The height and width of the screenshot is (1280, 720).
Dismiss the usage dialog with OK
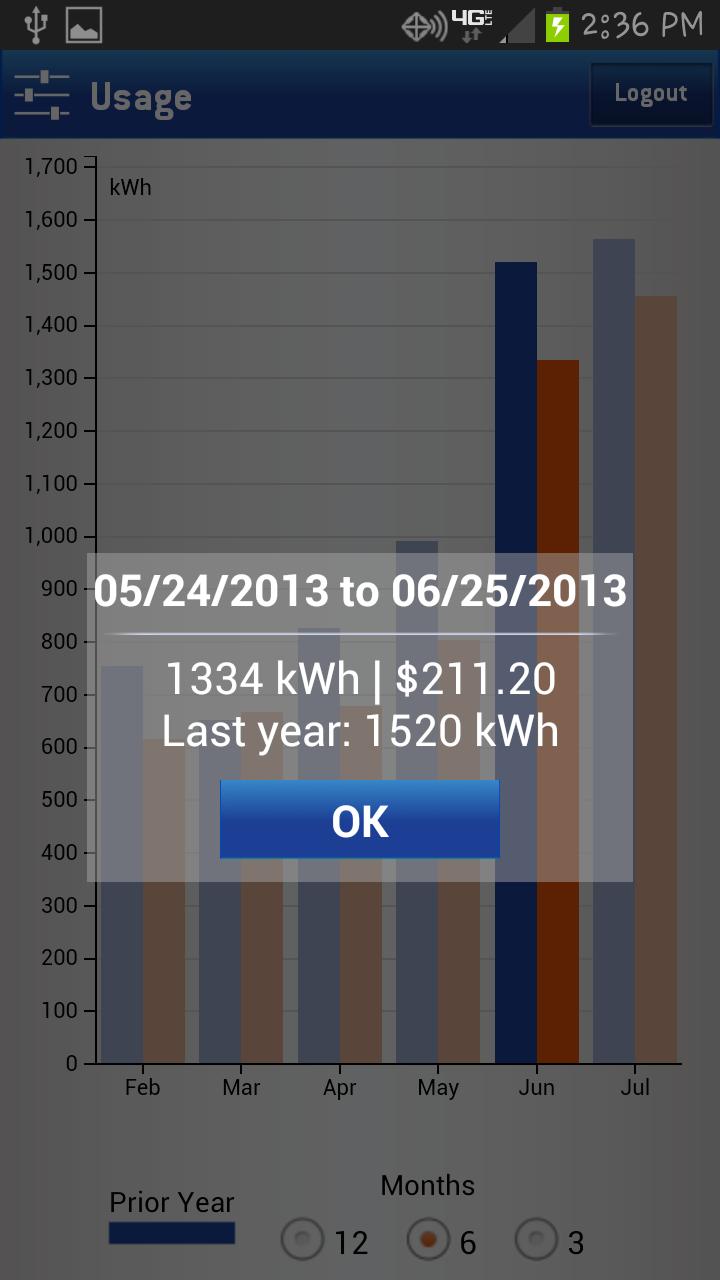point(360,820)
